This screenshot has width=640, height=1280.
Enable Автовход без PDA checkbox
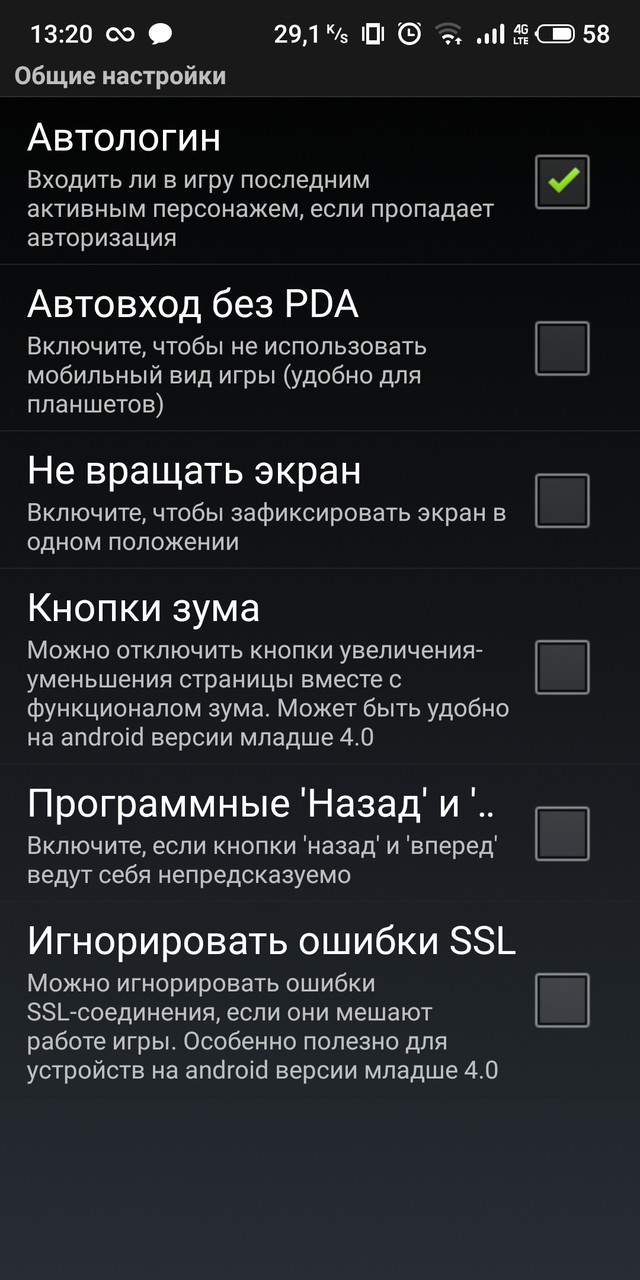click(562, 348)
